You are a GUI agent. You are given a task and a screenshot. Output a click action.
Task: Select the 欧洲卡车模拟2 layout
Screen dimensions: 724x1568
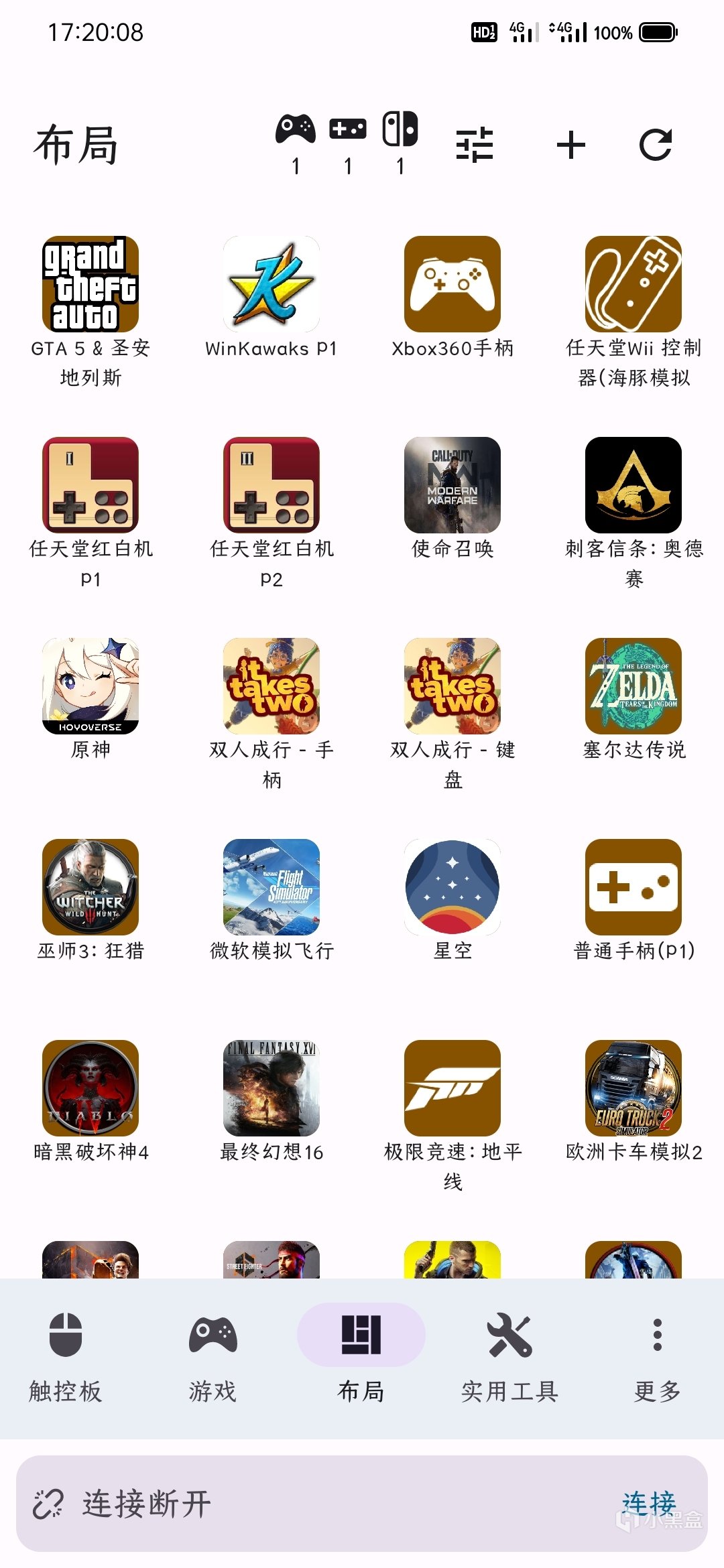click(633, 1088)
